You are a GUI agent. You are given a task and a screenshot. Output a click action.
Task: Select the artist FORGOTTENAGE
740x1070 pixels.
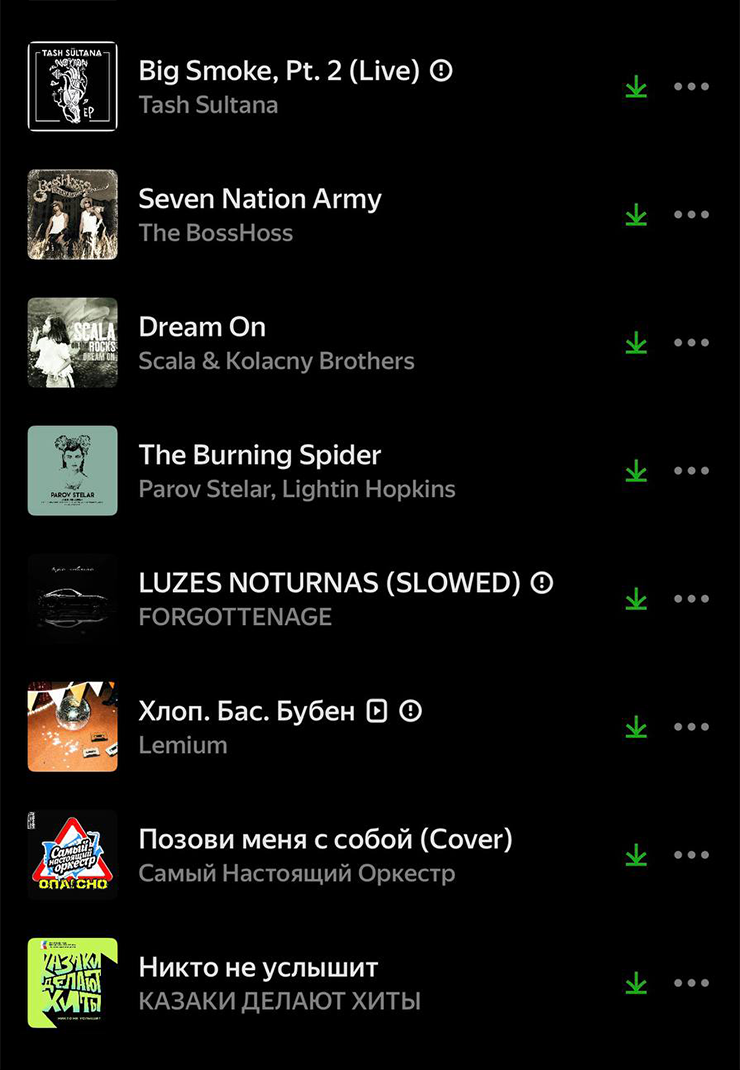(234, 617)
